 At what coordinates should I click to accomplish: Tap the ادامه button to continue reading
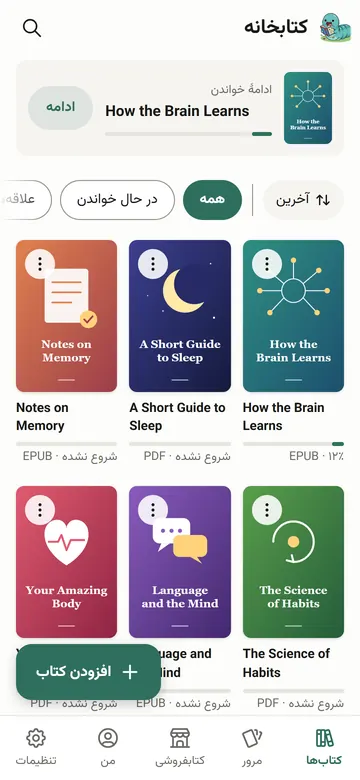[60, 107]
